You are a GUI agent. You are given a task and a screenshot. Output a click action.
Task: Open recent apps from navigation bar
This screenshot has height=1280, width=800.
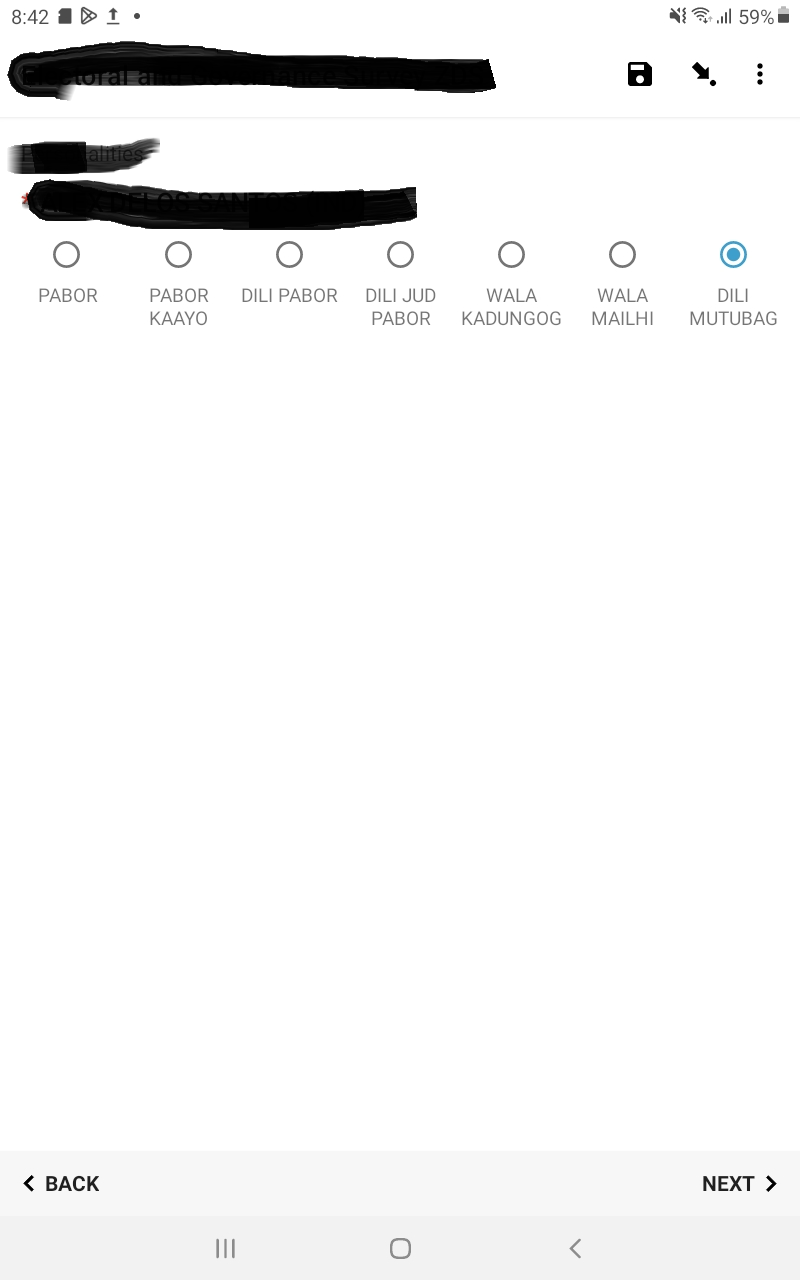tap(226, 1248)
